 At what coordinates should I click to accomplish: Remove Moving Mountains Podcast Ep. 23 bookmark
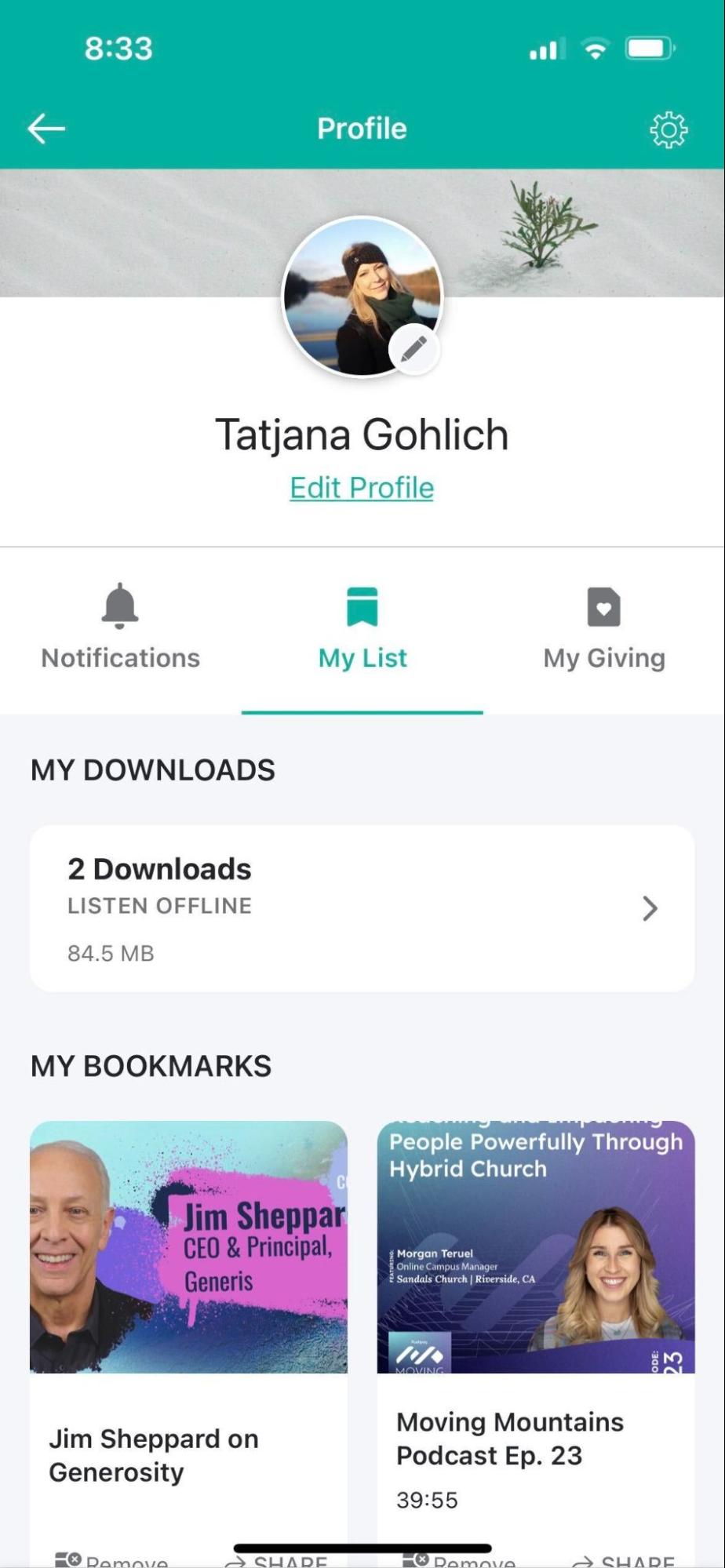tap(459, 1559)
